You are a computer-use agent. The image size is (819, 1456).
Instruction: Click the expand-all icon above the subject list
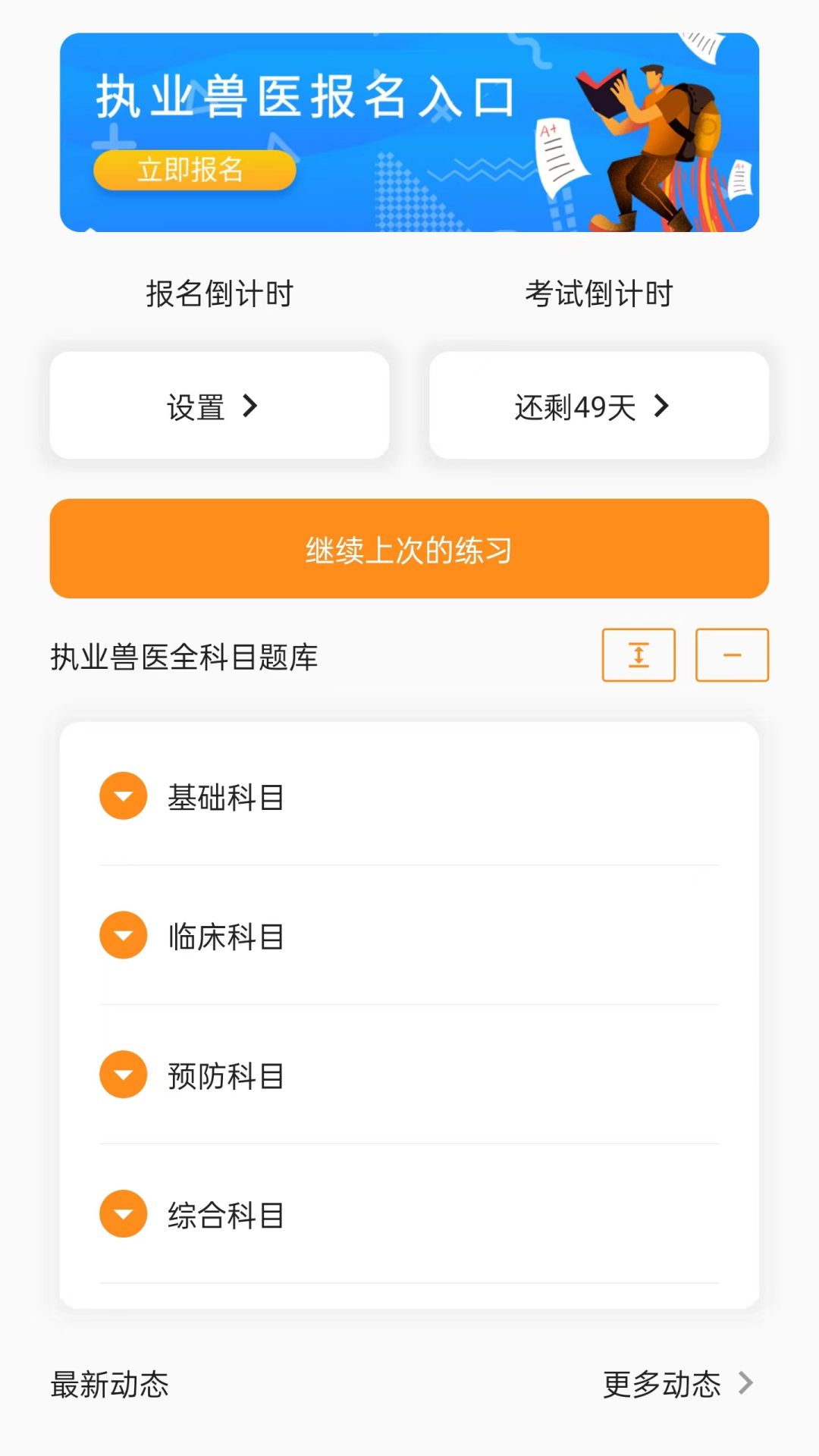(639, 655)
